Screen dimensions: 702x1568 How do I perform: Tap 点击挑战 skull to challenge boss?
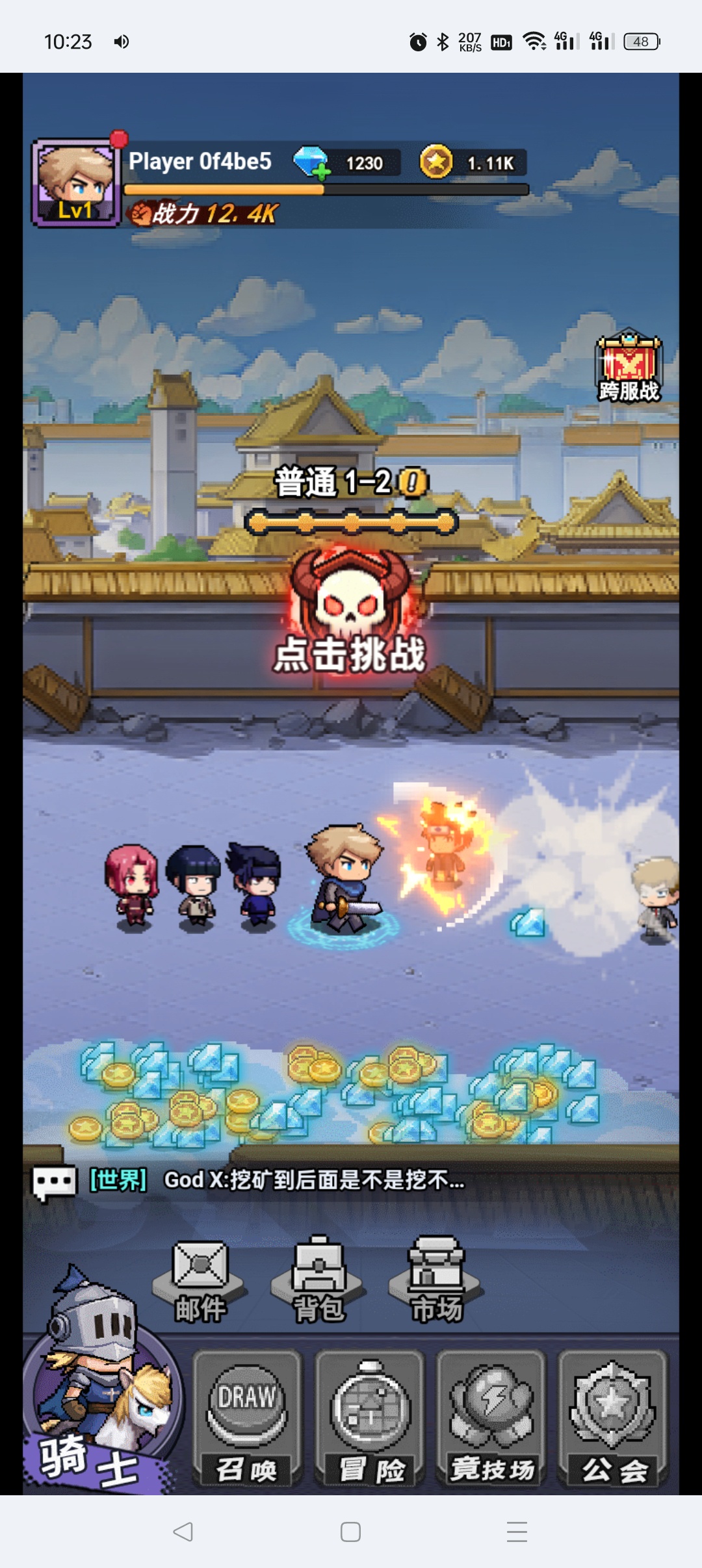(350, 607)
